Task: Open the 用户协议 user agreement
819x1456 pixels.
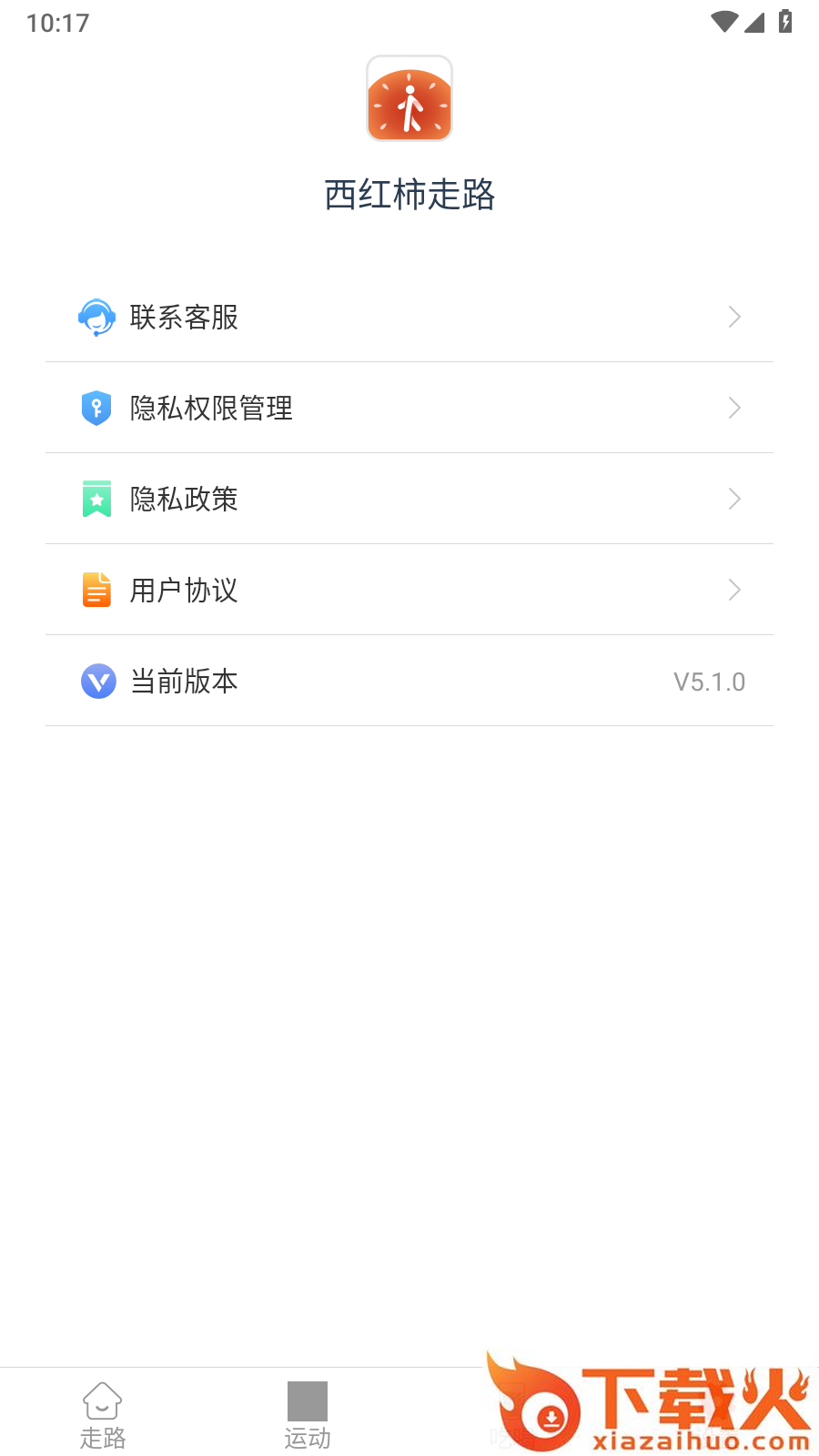Action: click(x=409, y=590)
